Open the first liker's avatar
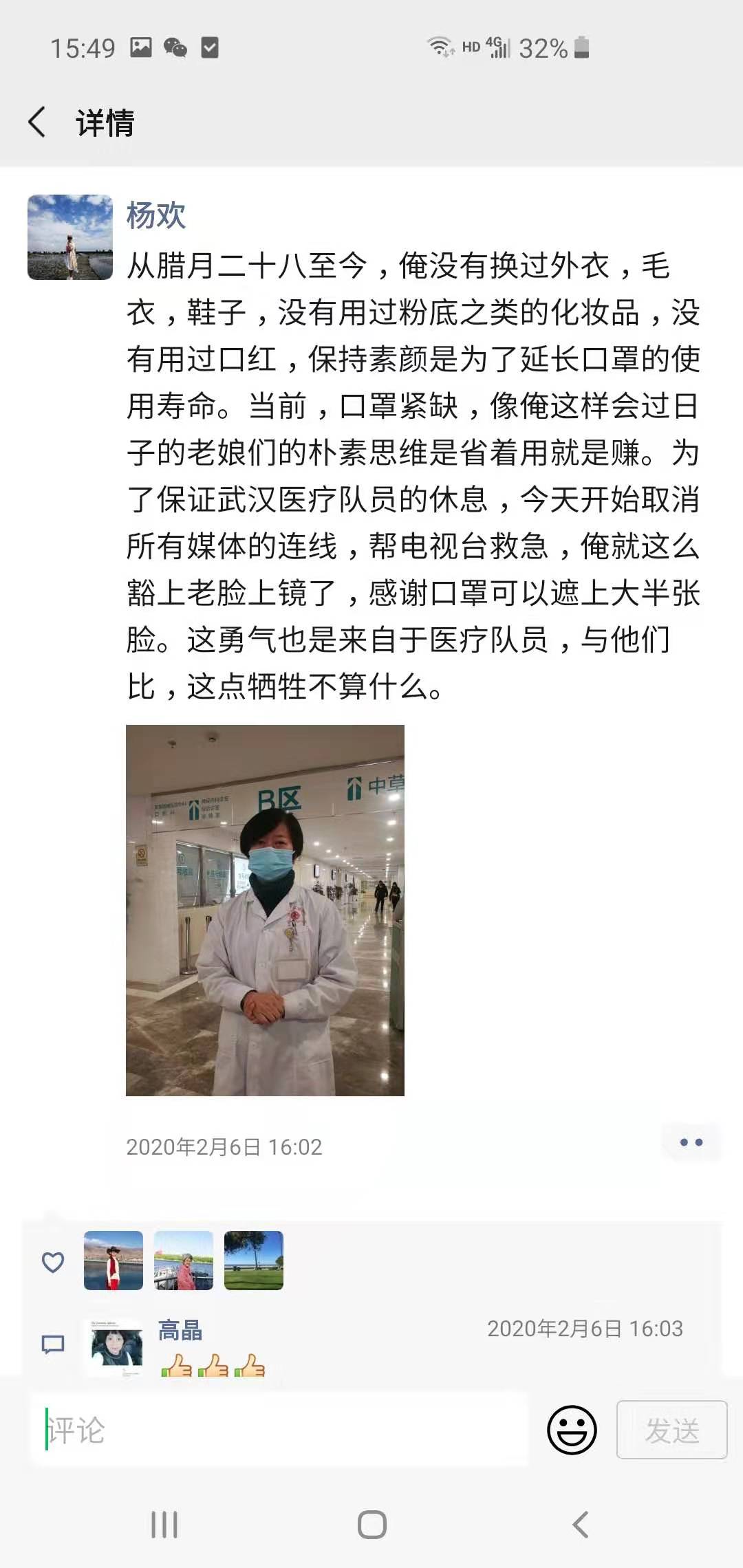This screenshot has width=743, height=1568. pyautogui.click(x=114, y=1260)
